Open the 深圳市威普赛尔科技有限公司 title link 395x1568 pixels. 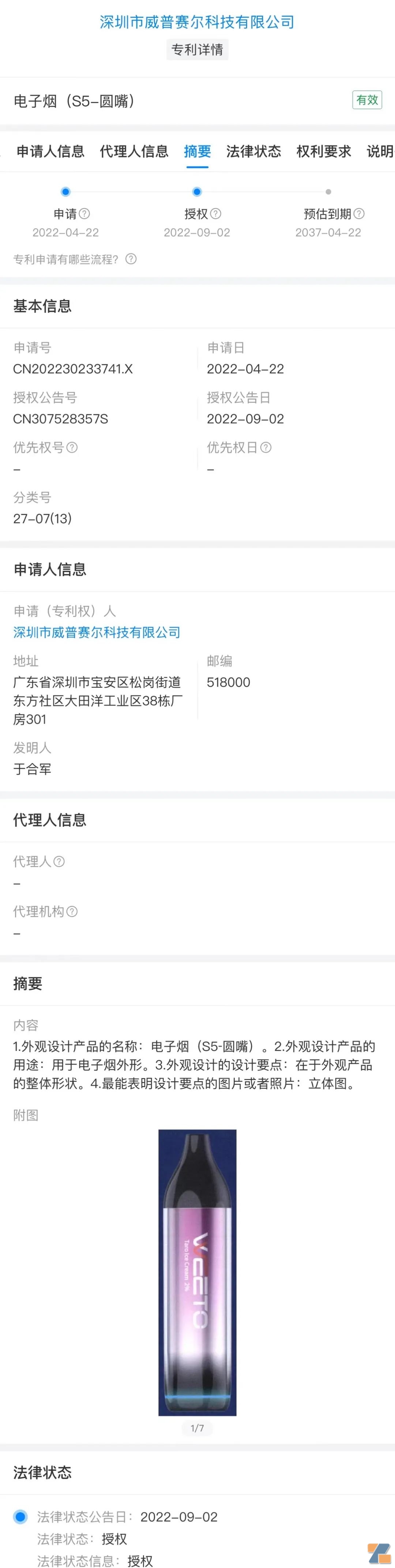[197, 23]
